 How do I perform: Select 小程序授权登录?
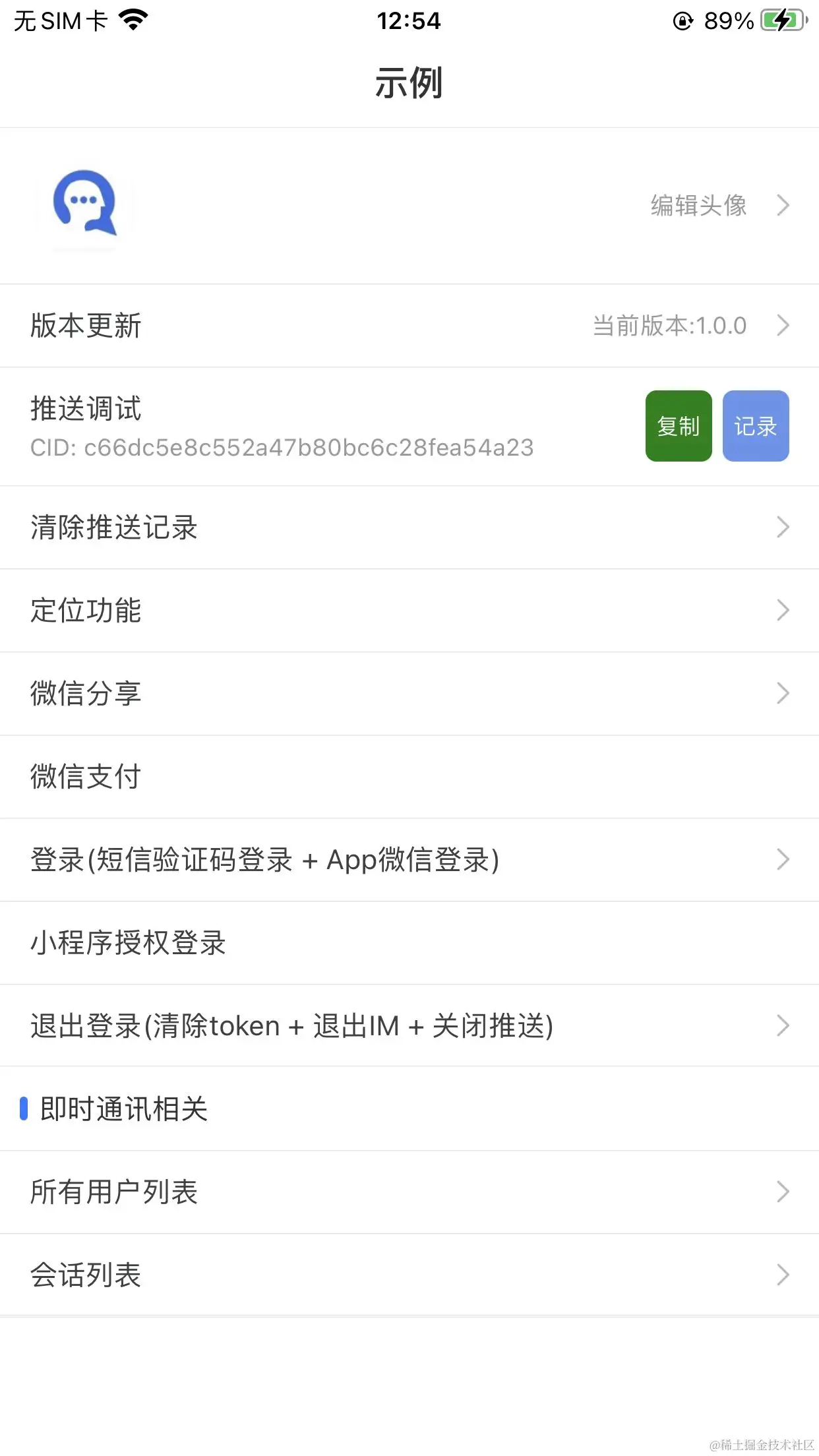coord(409,943)
